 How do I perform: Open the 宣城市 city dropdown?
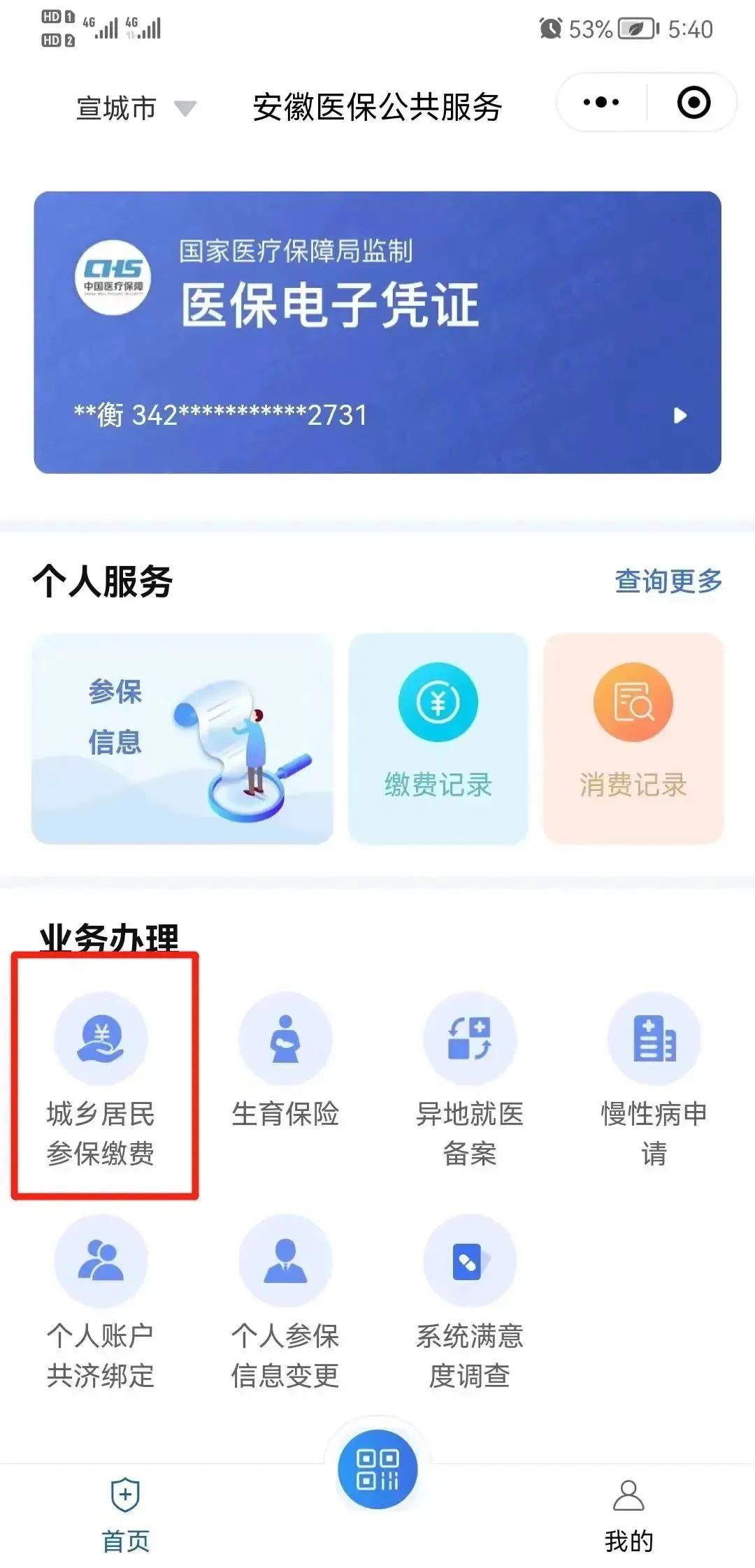(x=136, y=108)
